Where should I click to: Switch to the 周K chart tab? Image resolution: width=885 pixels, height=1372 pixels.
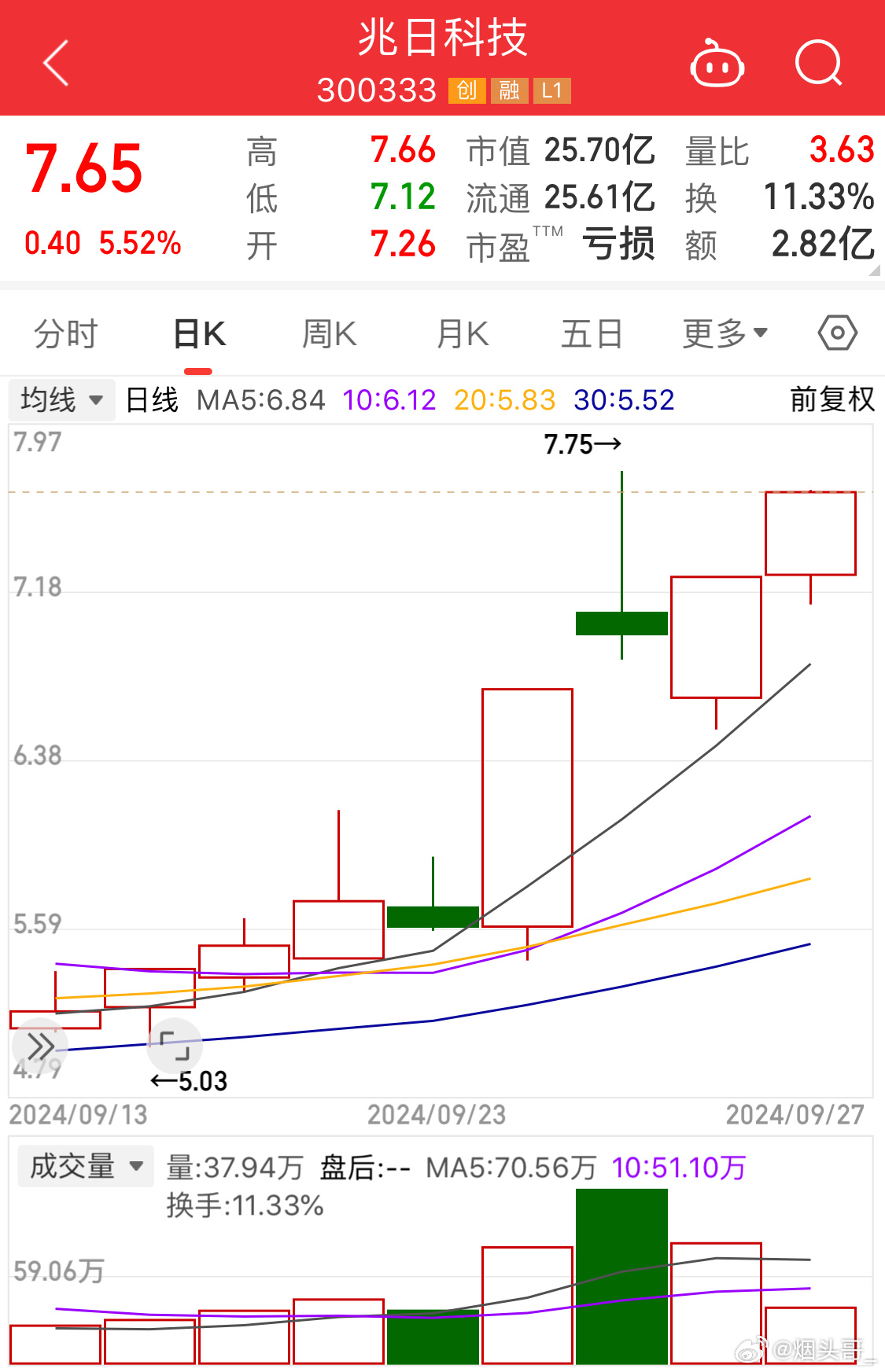point(330,334)
